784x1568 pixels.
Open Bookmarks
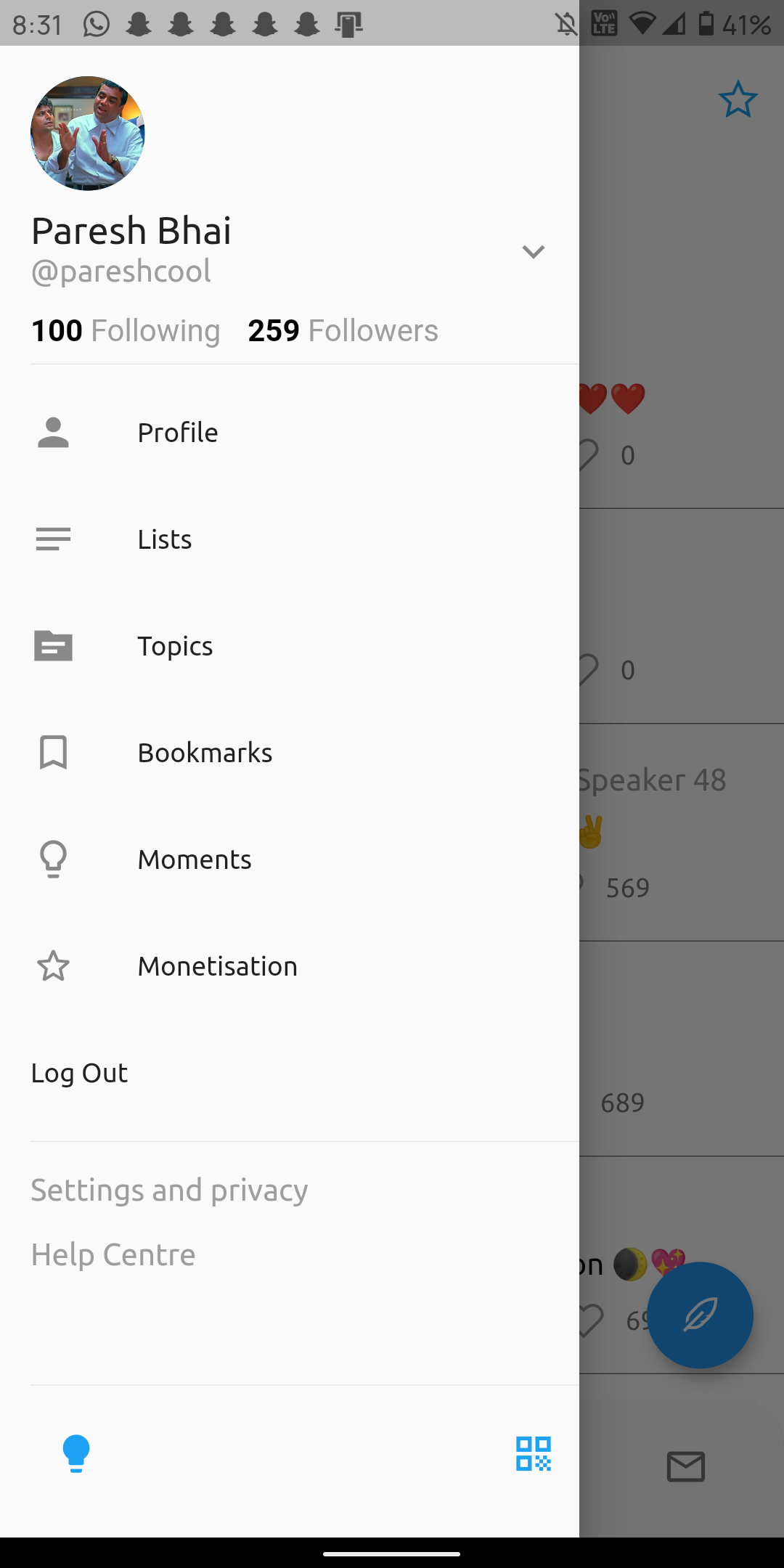290,753
